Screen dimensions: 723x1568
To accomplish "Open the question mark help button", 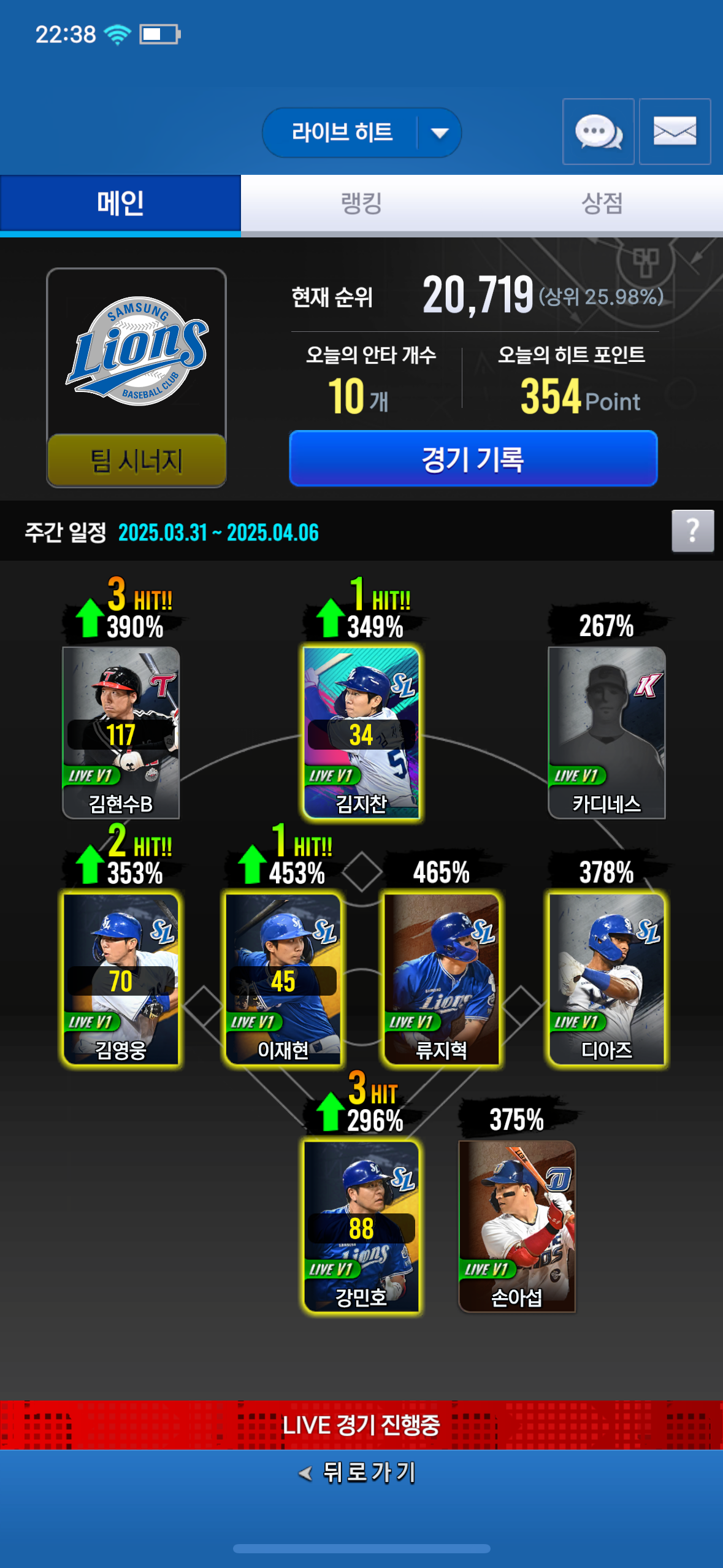I will [692, 531].
